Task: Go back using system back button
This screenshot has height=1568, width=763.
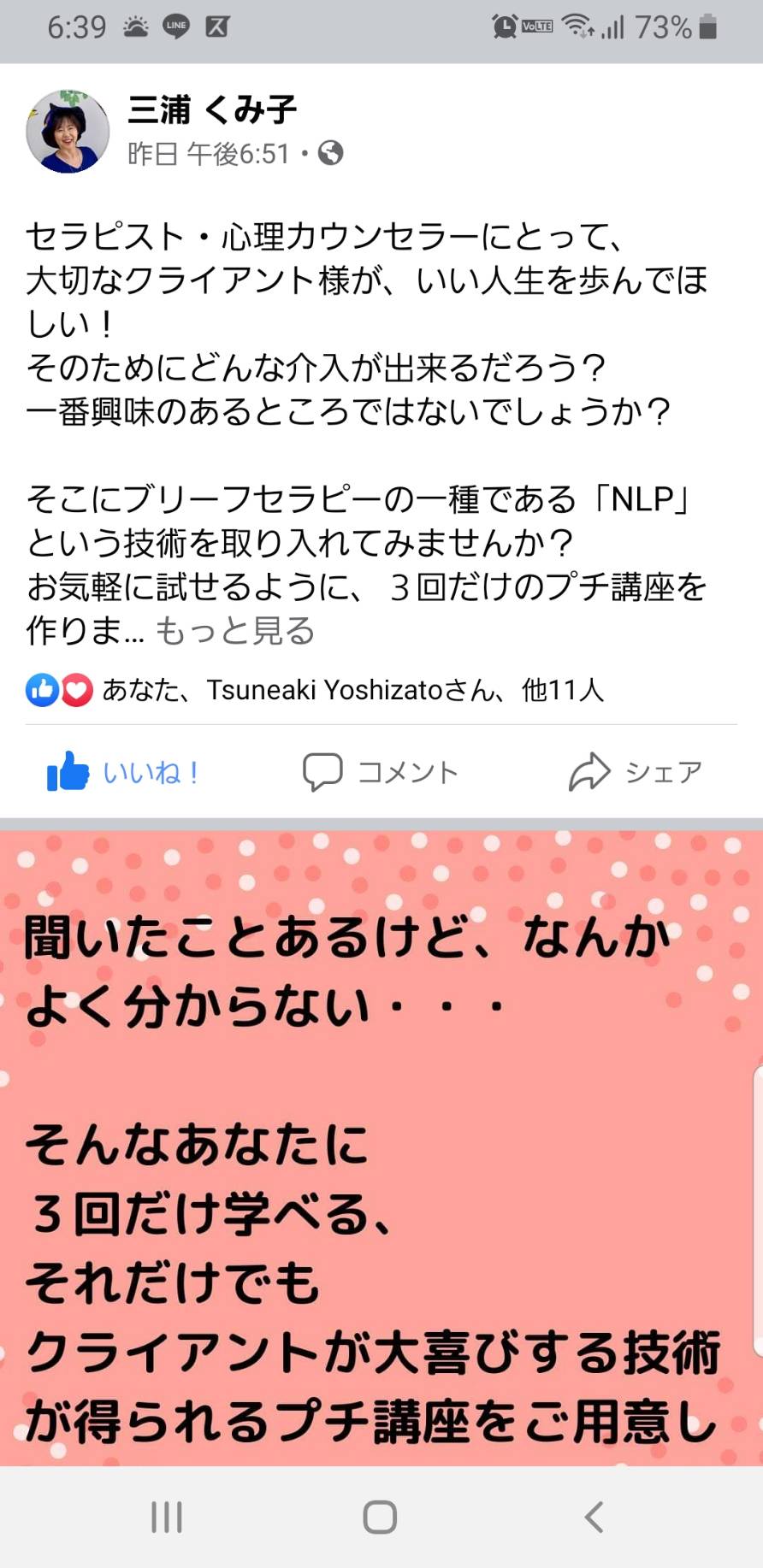Action: 594,1518
